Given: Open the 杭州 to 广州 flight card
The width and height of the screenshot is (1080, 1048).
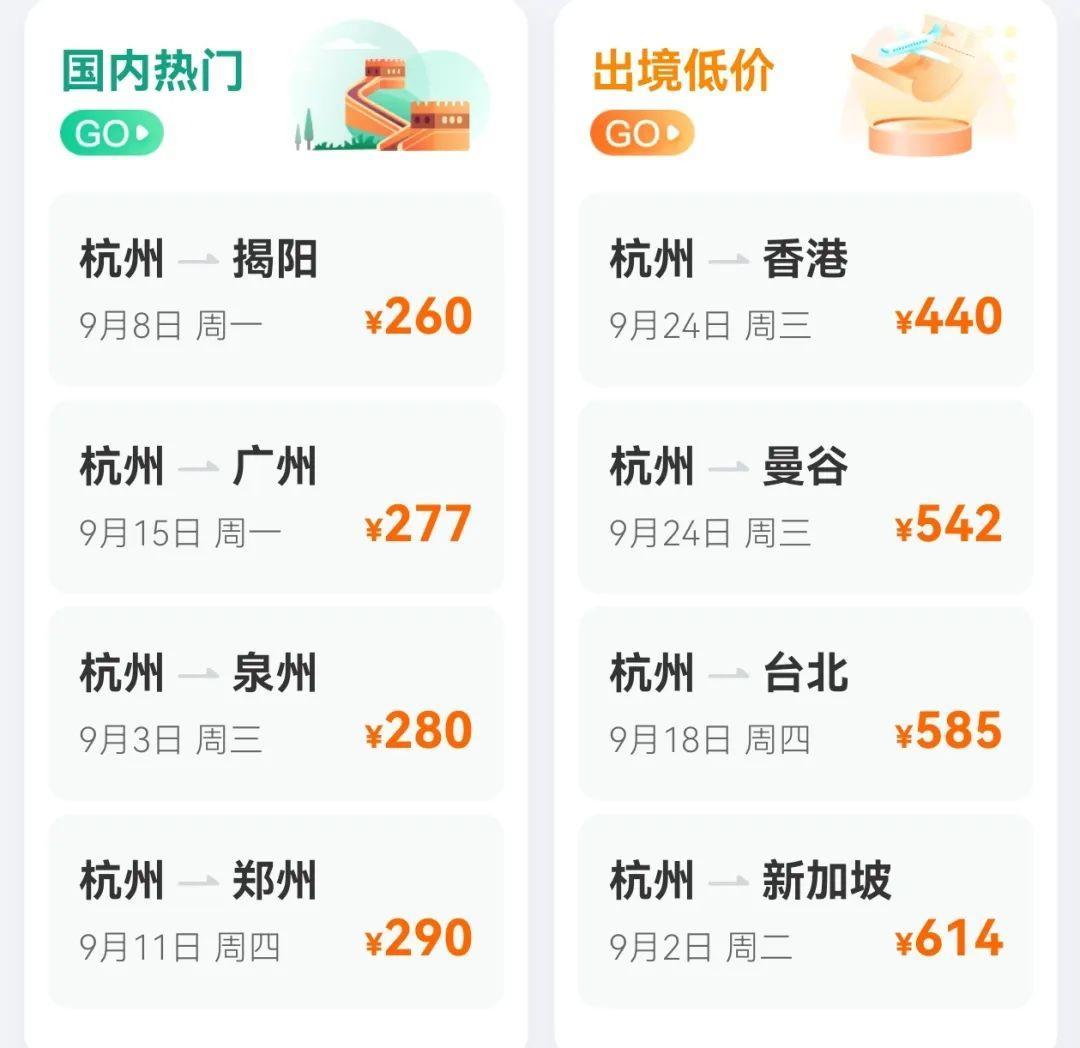Looking at the screenshot, I should pyautogui.click(x=276, y=497).
